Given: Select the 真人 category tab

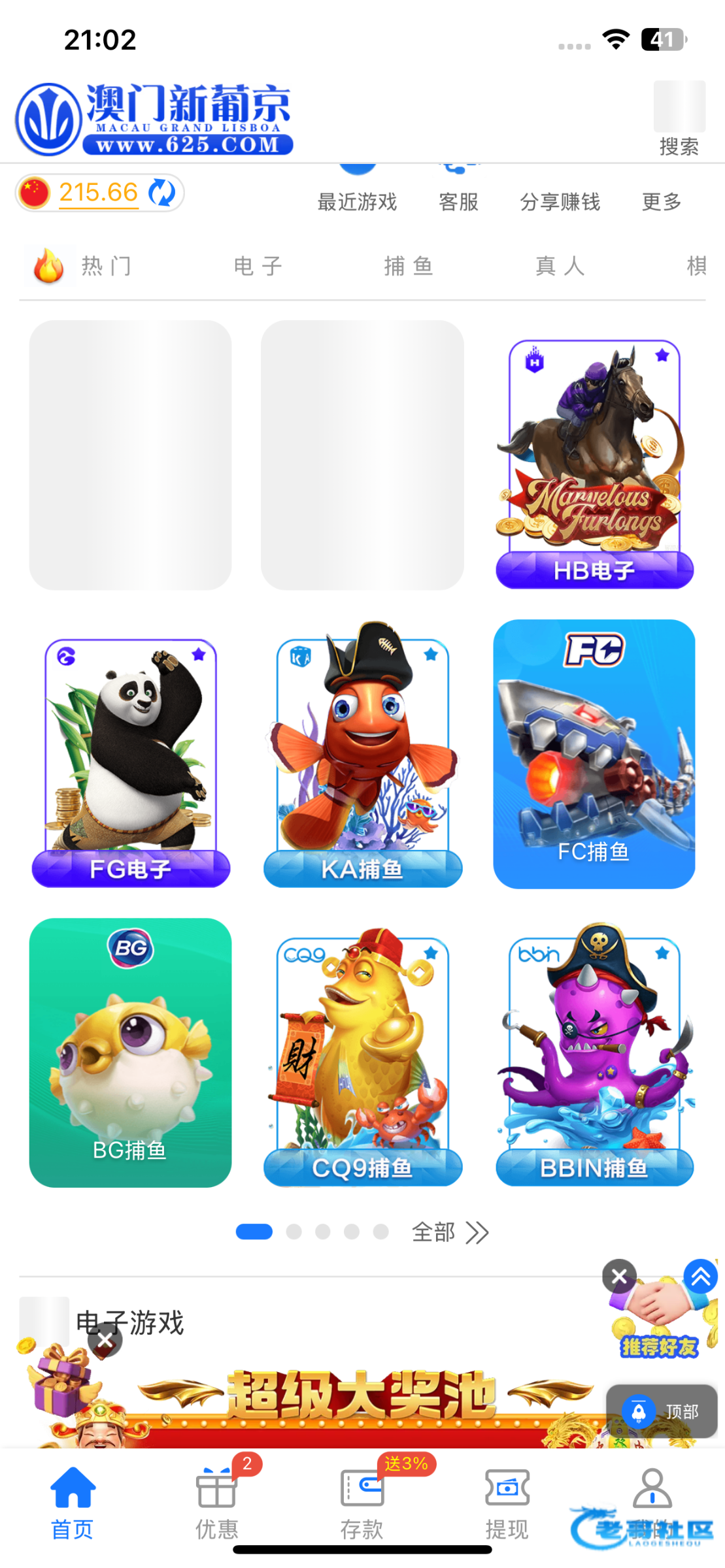Looking at the screenshot, I should 560,266.
